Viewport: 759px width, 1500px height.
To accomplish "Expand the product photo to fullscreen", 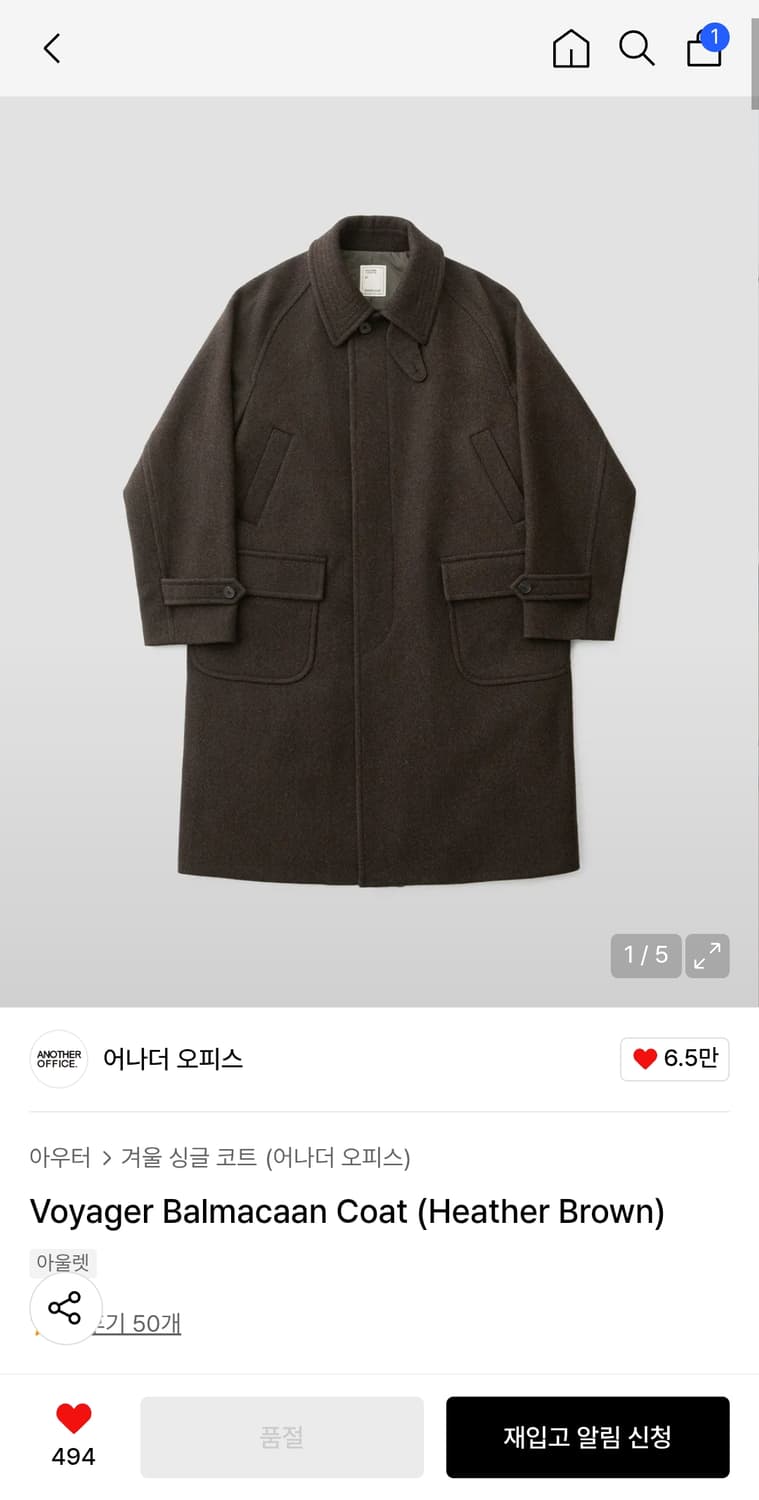I will coord(707,956).
